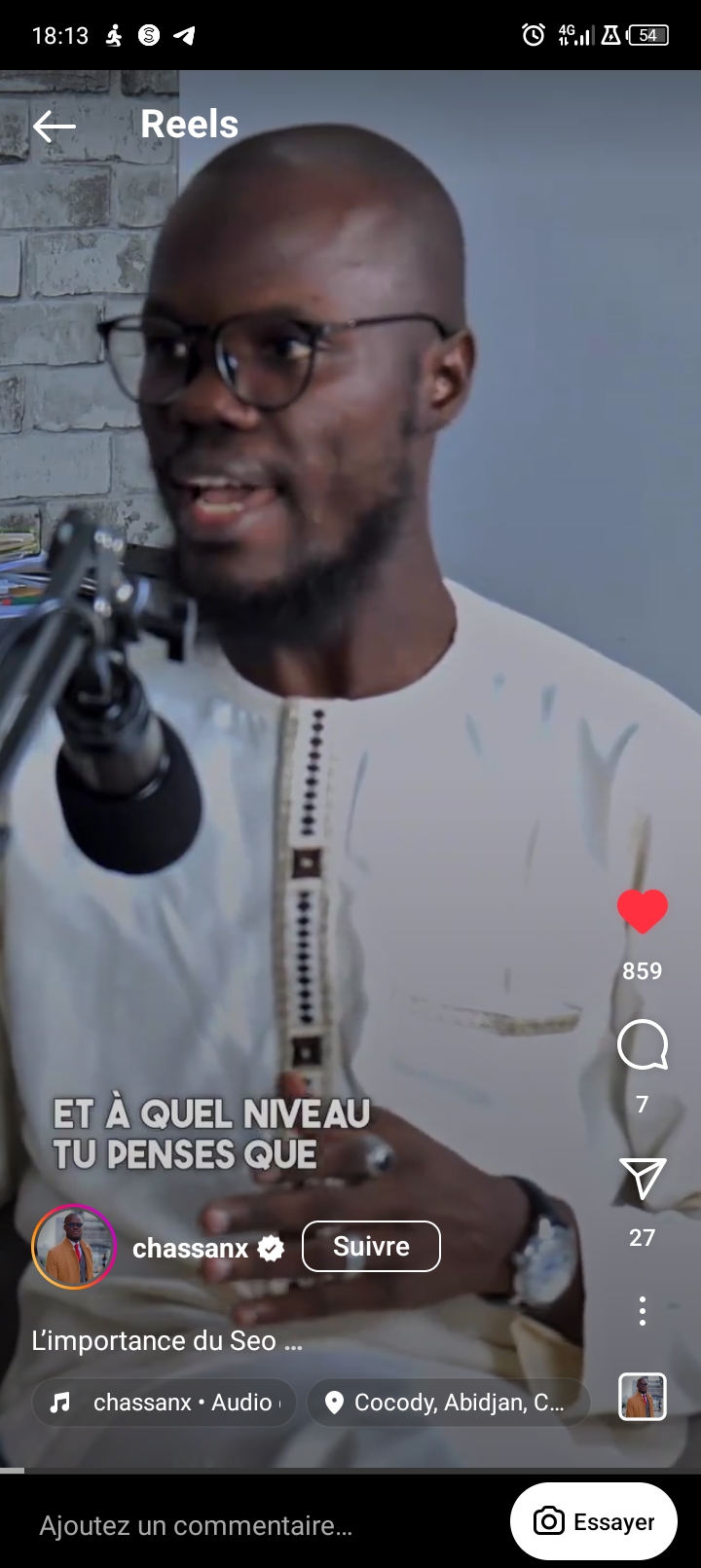Open the three-dot overflow menu
Screen dimensions: 701x1568
pos(642,1311)
